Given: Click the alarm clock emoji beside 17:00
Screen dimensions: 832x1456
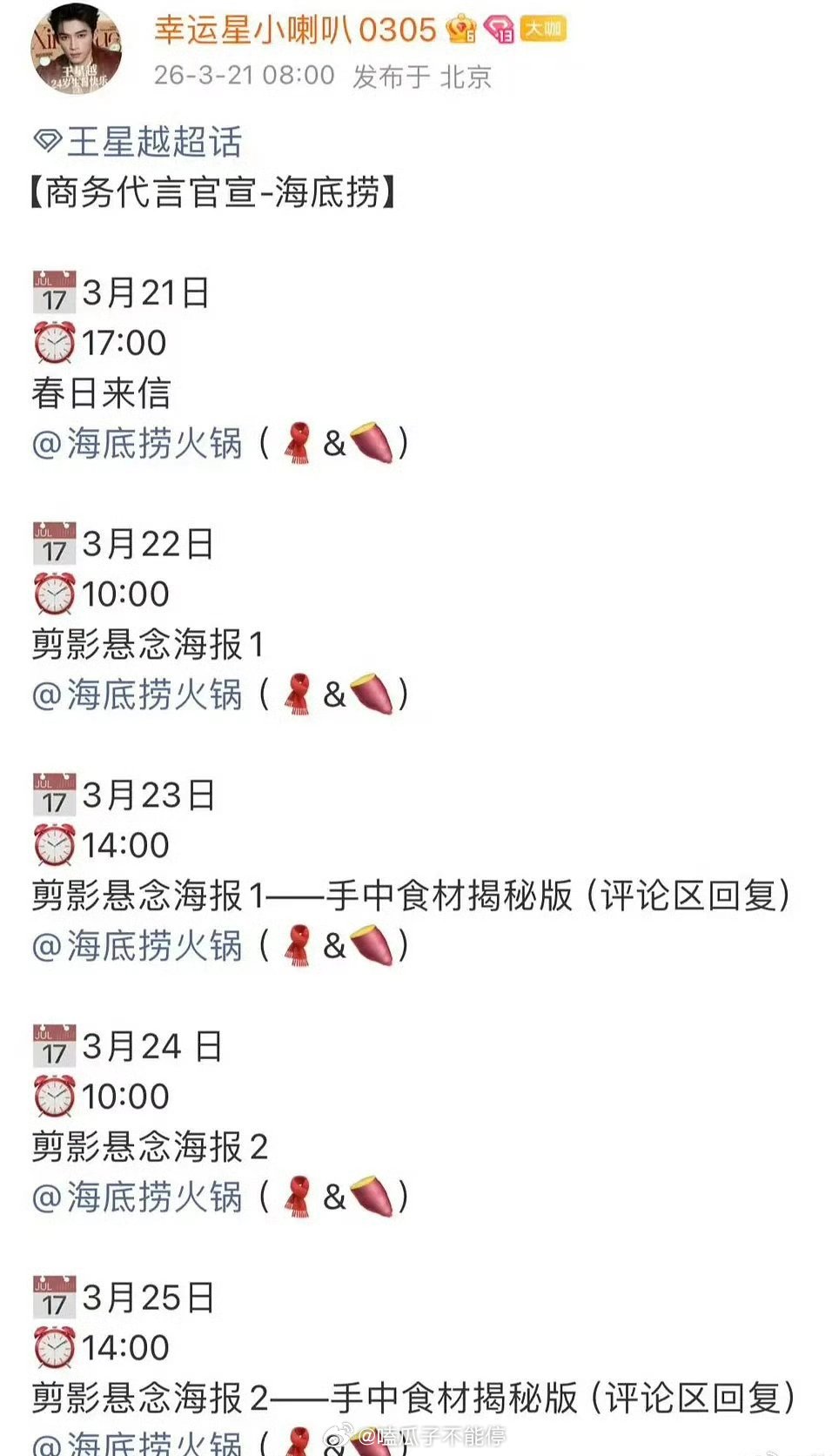Looking at the screenshot, I should click(56, 343).
